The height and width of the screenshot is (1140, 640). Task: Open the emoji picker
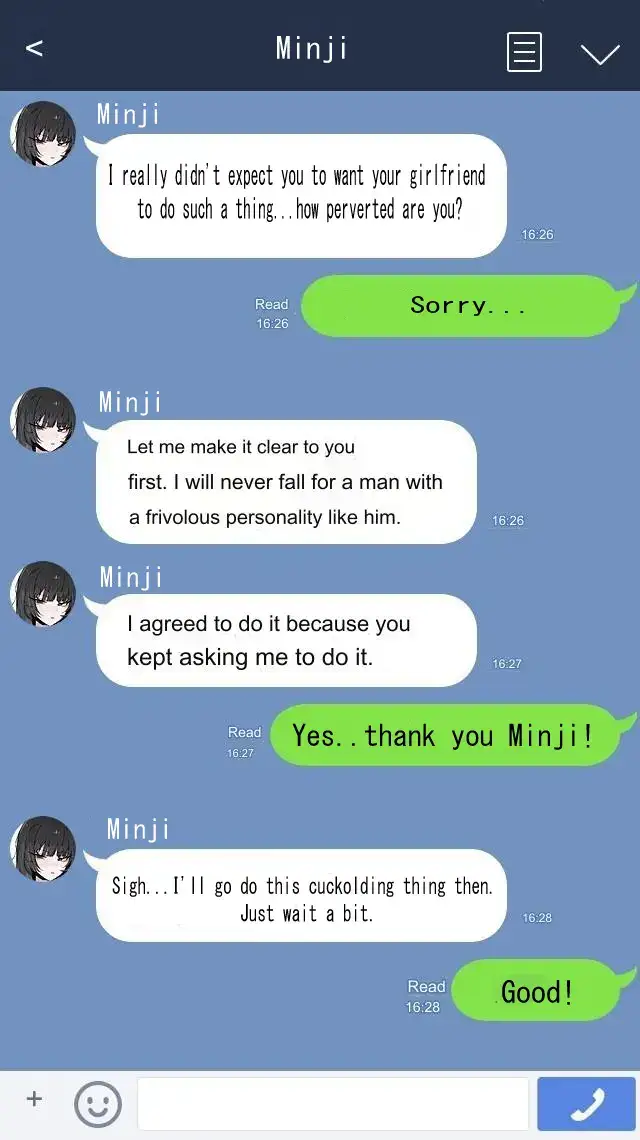[98, 1104]
